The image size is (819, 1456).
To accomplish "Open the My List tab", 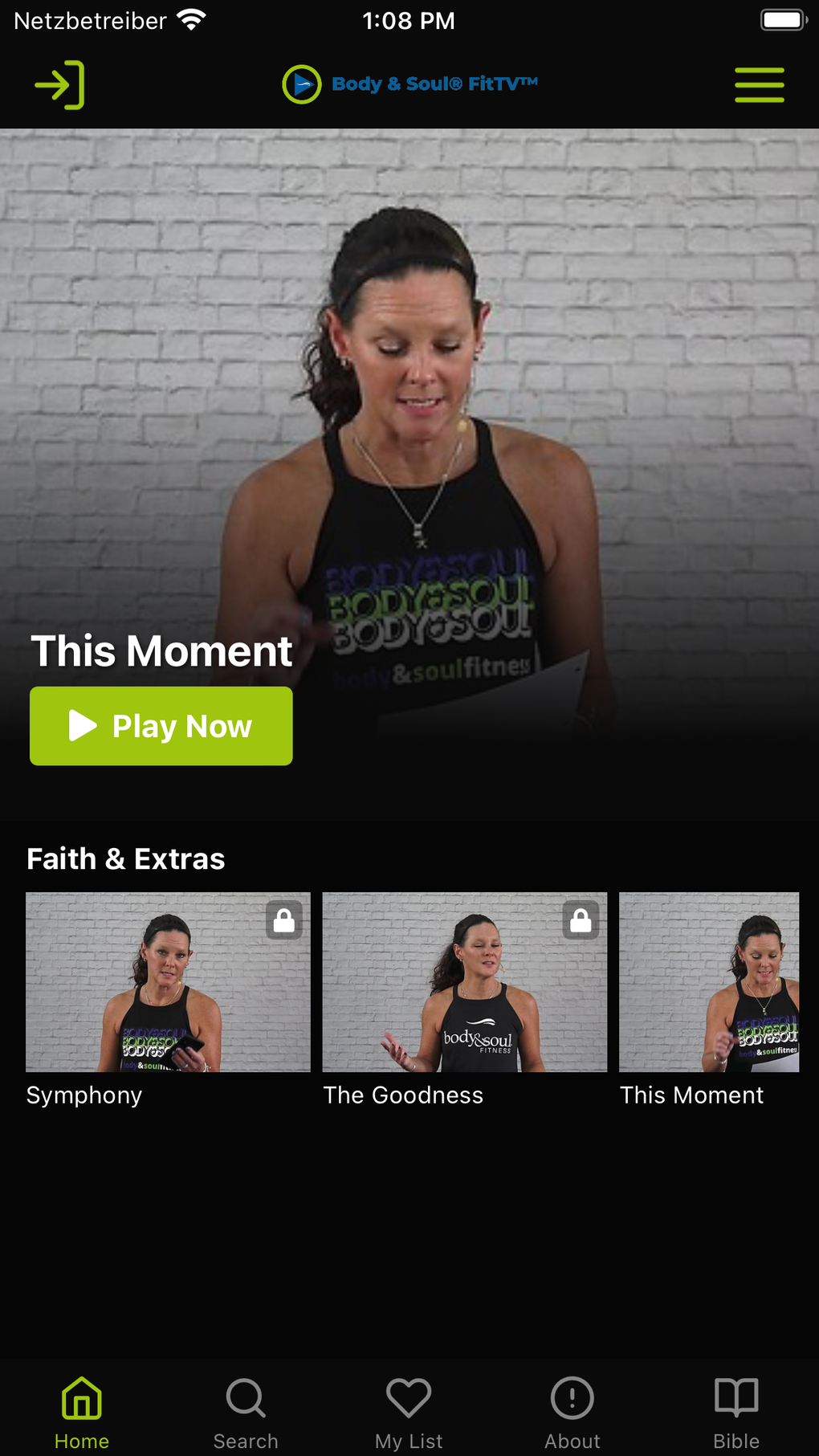I will click(x=409, y=1412).
